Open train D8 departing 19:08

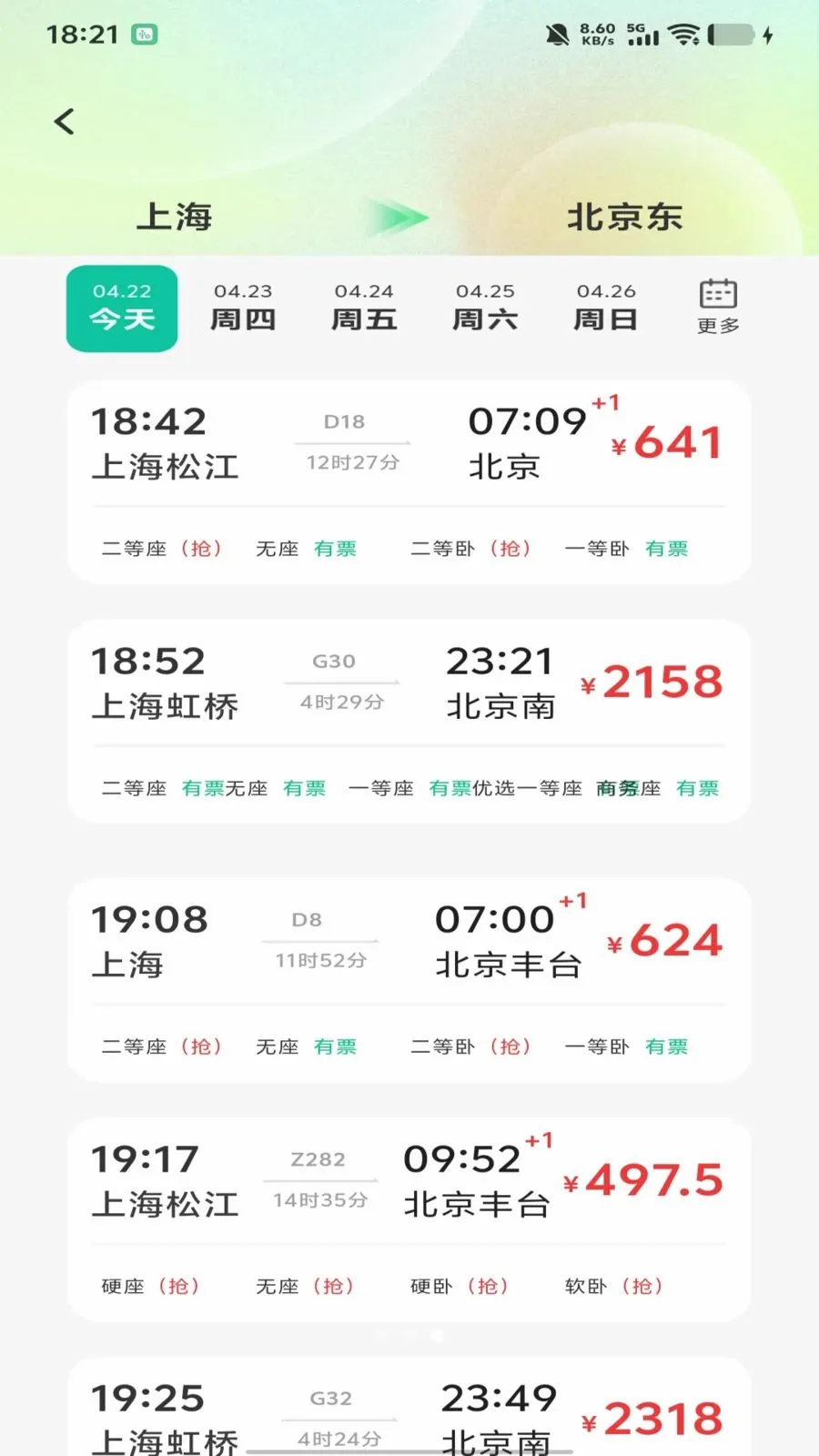(409, 980)
